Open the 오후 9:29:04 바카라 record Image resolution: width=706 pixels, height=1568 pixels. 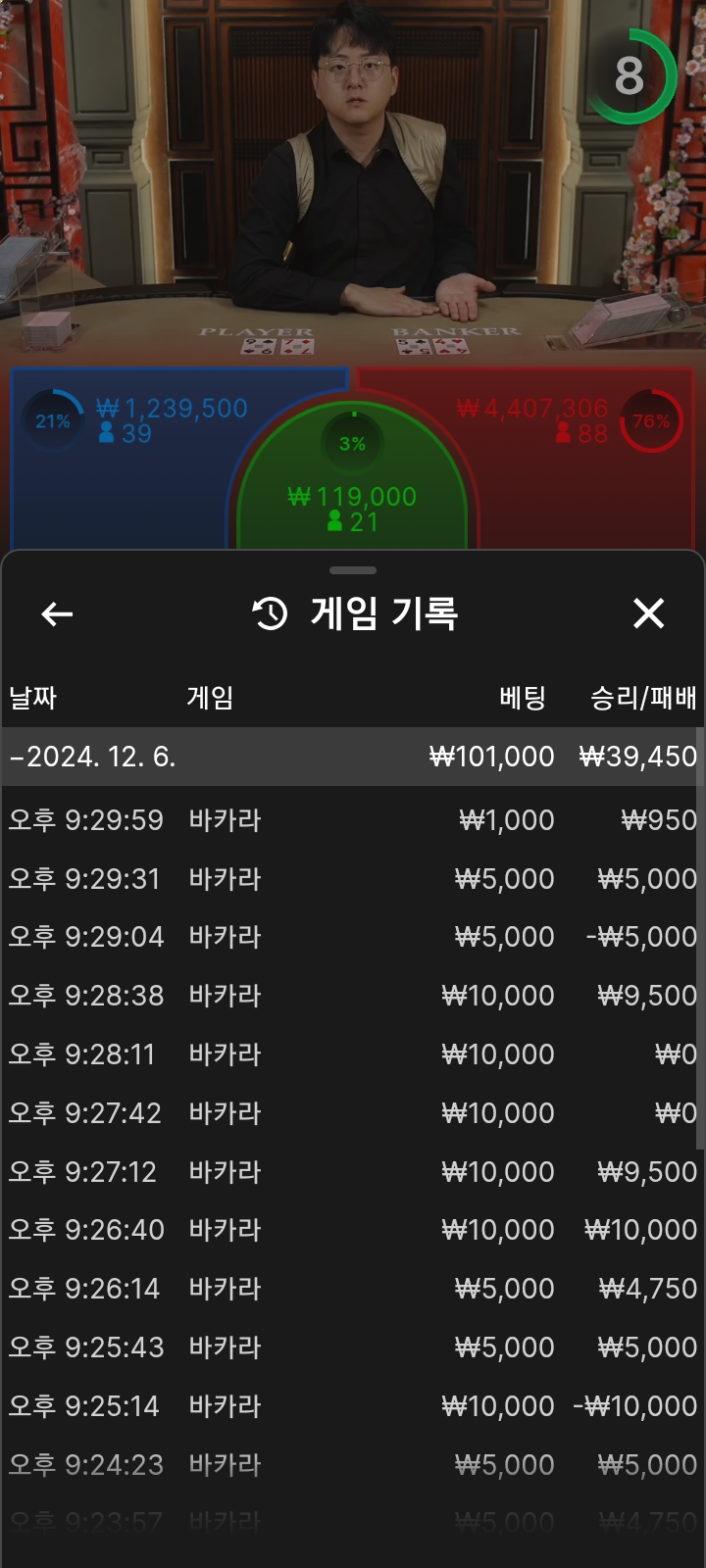(x=351, y=937)
